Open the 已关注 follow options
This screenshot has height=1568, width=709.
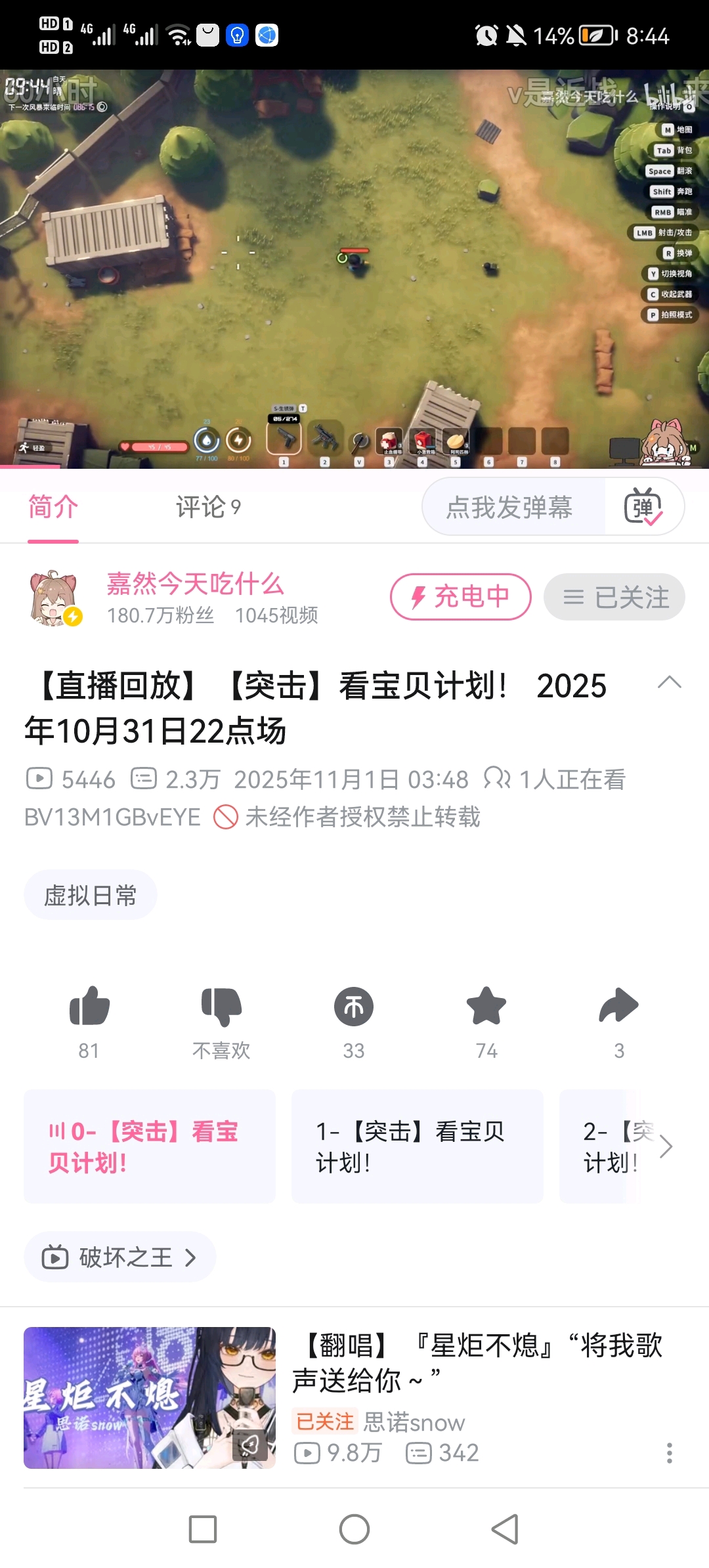614,597
